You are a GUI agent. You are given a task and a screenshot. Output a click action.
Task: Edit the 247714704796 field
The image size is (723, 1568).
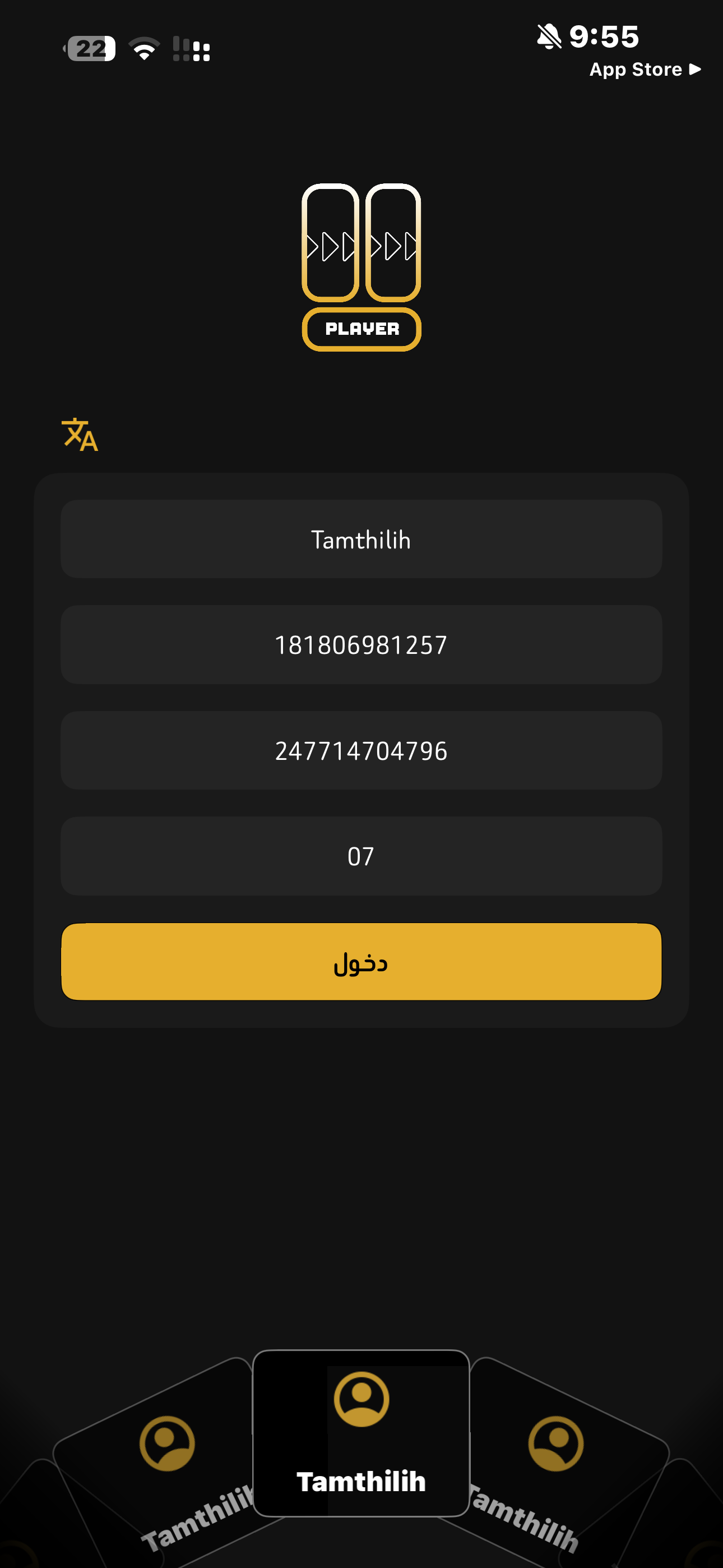[361, 750]
